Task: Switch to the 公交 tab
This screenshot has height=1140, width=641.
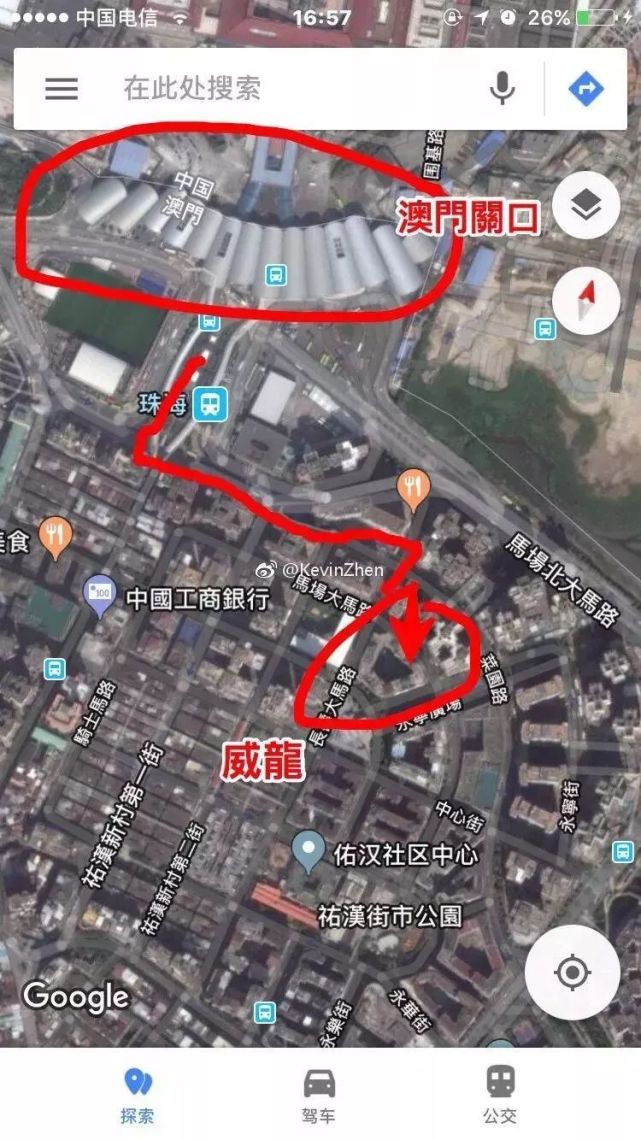Action: 500,1095
